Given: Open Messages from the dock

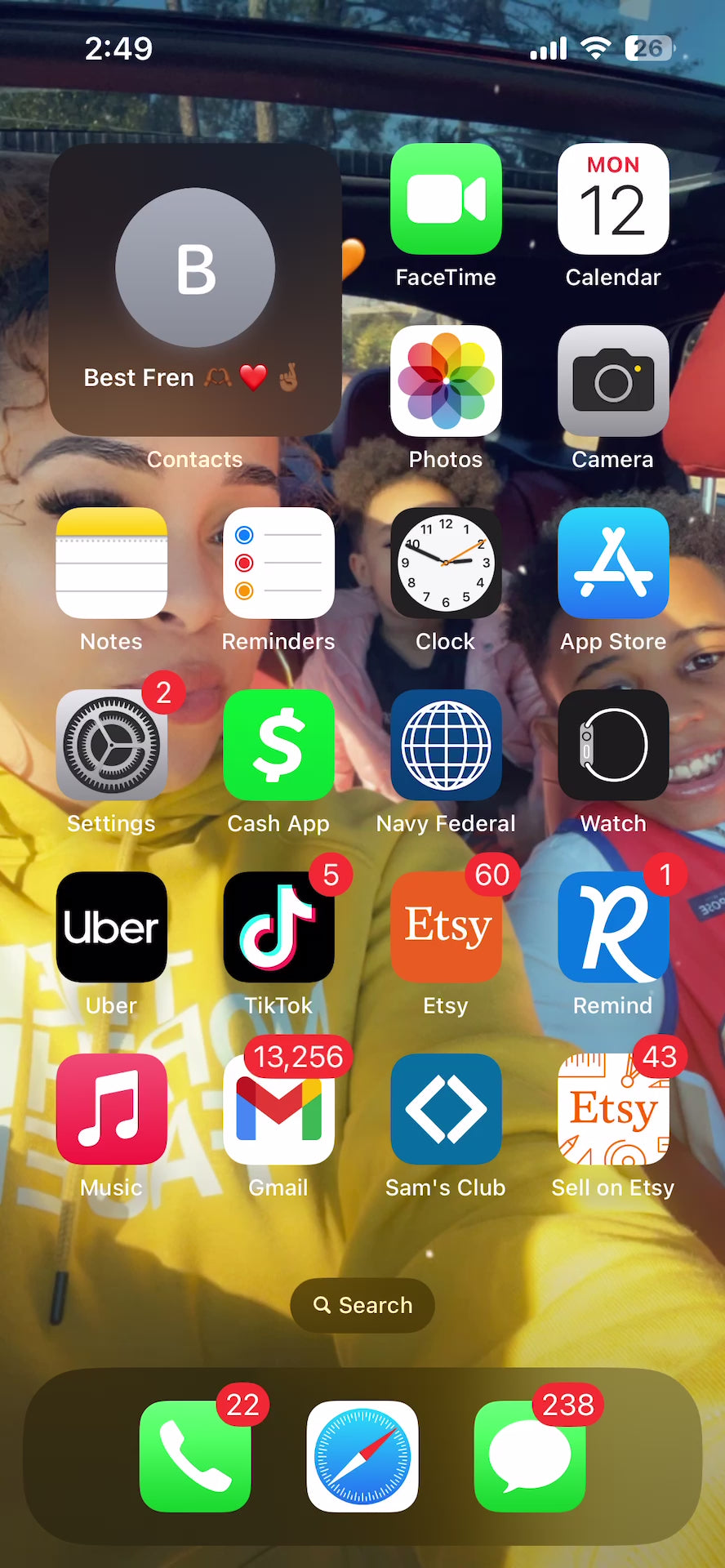Looking at the screenshot, I should tap(530, 1456).
